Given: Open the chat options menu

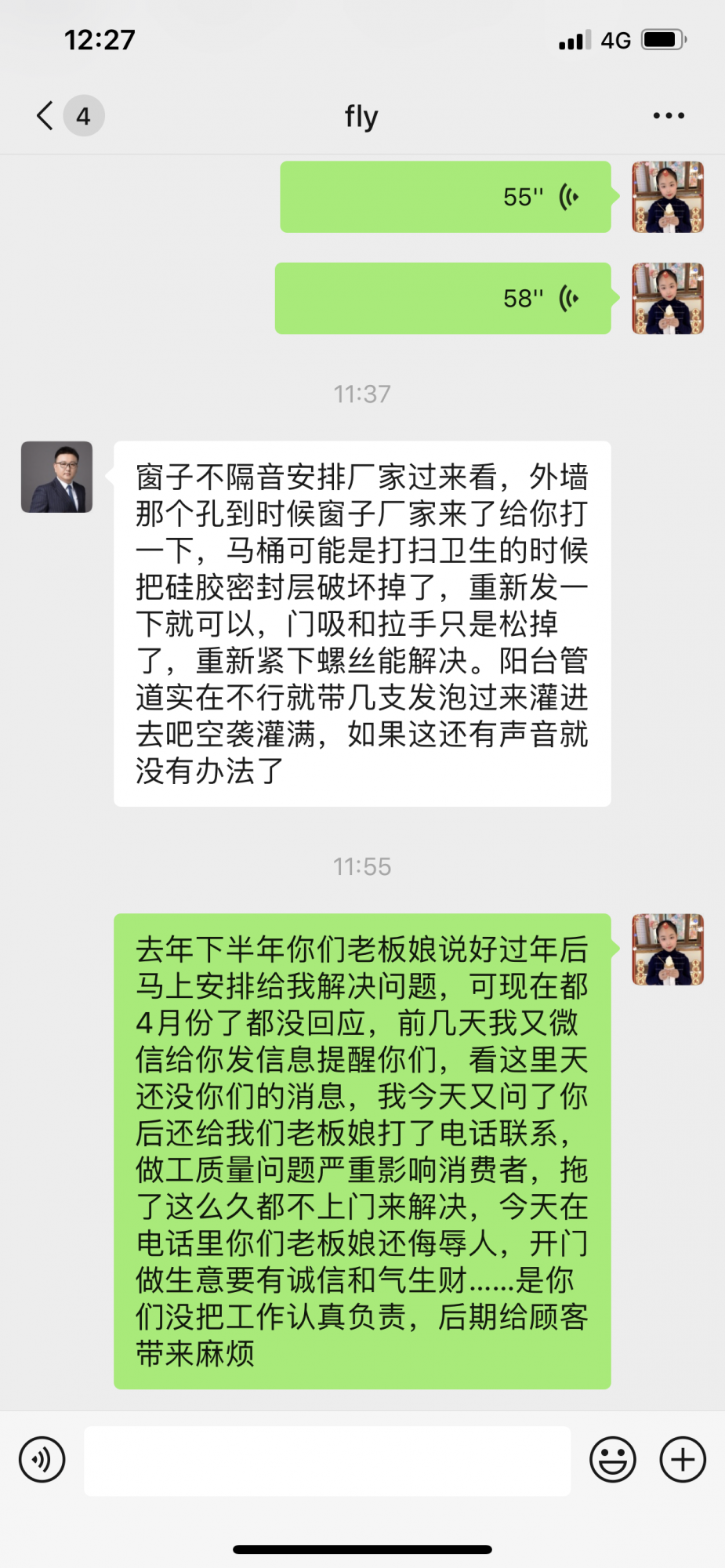Looking at the screenshot, I should pos(668,116).
